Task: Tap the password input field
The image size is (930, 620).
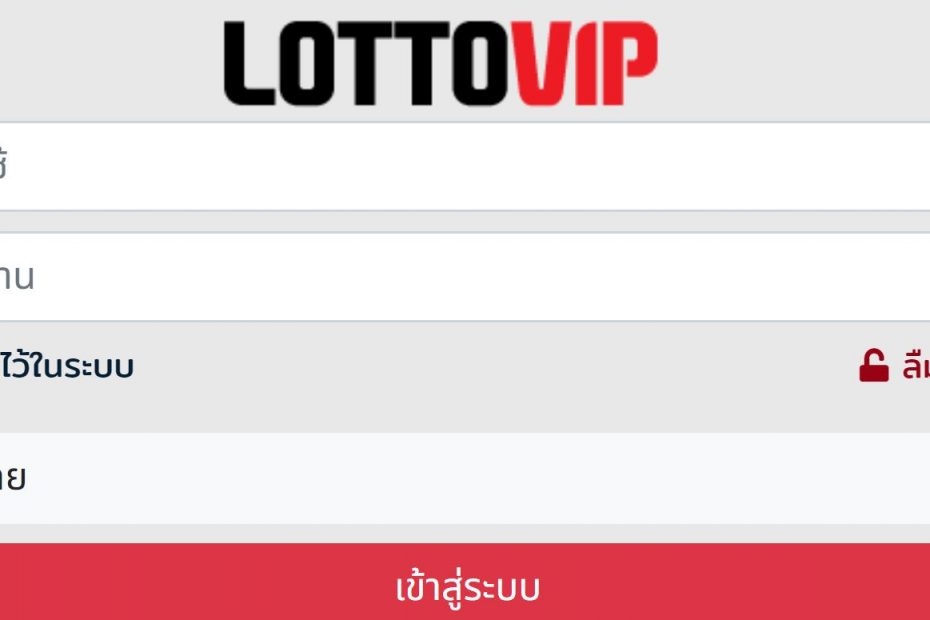Action: [465, 277]
